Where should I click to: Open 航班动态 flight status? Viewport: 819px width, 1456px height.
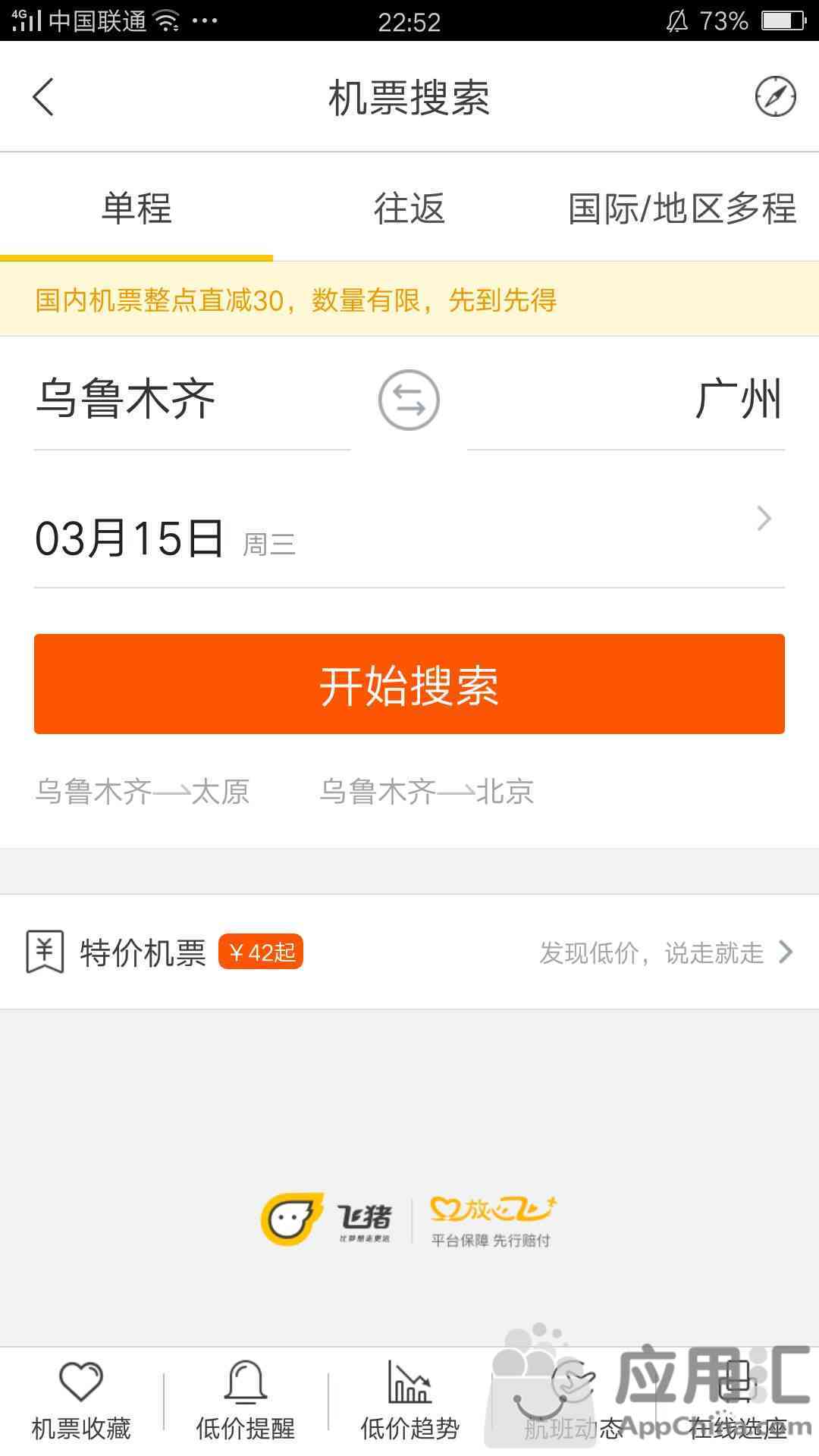point(573,1401)
